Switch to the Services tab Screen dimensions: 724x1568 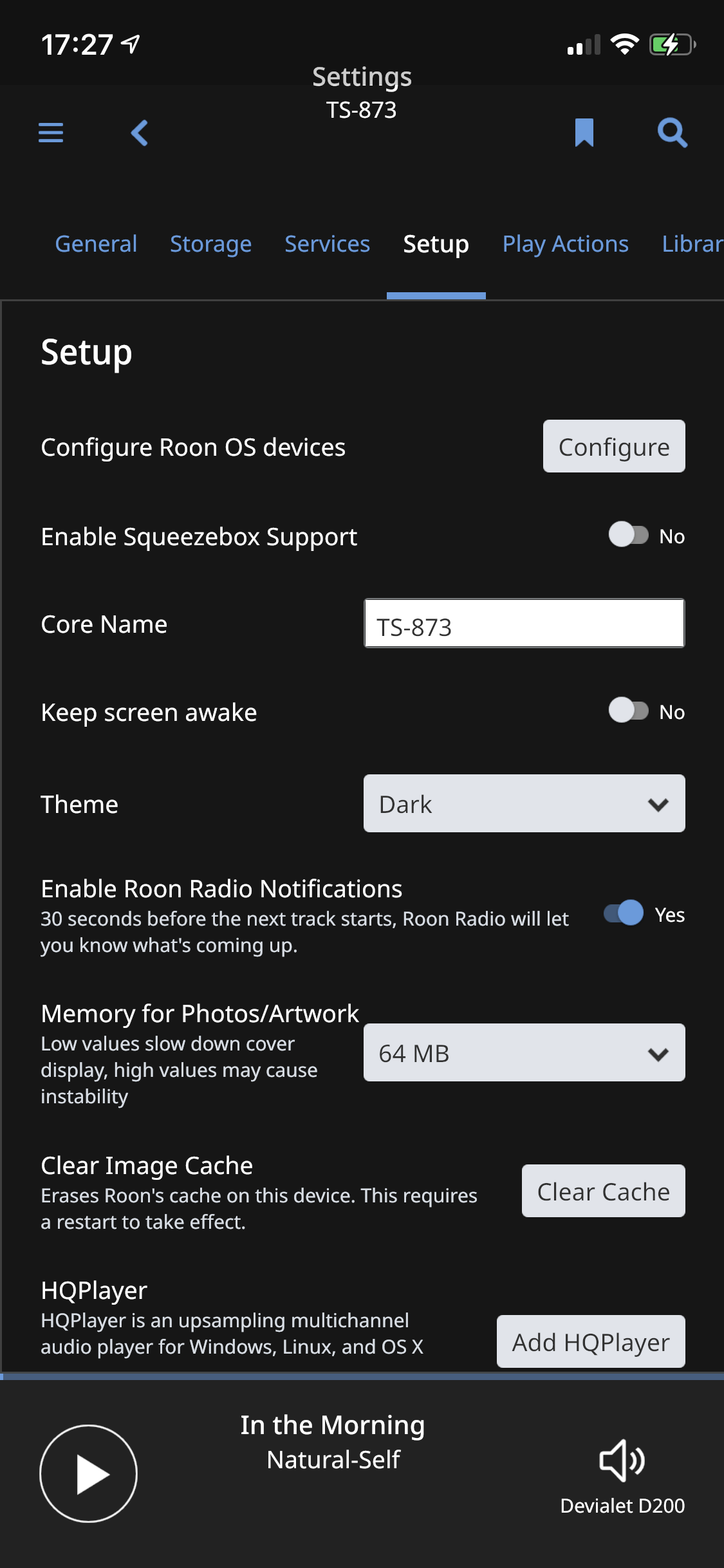point(328,244)
